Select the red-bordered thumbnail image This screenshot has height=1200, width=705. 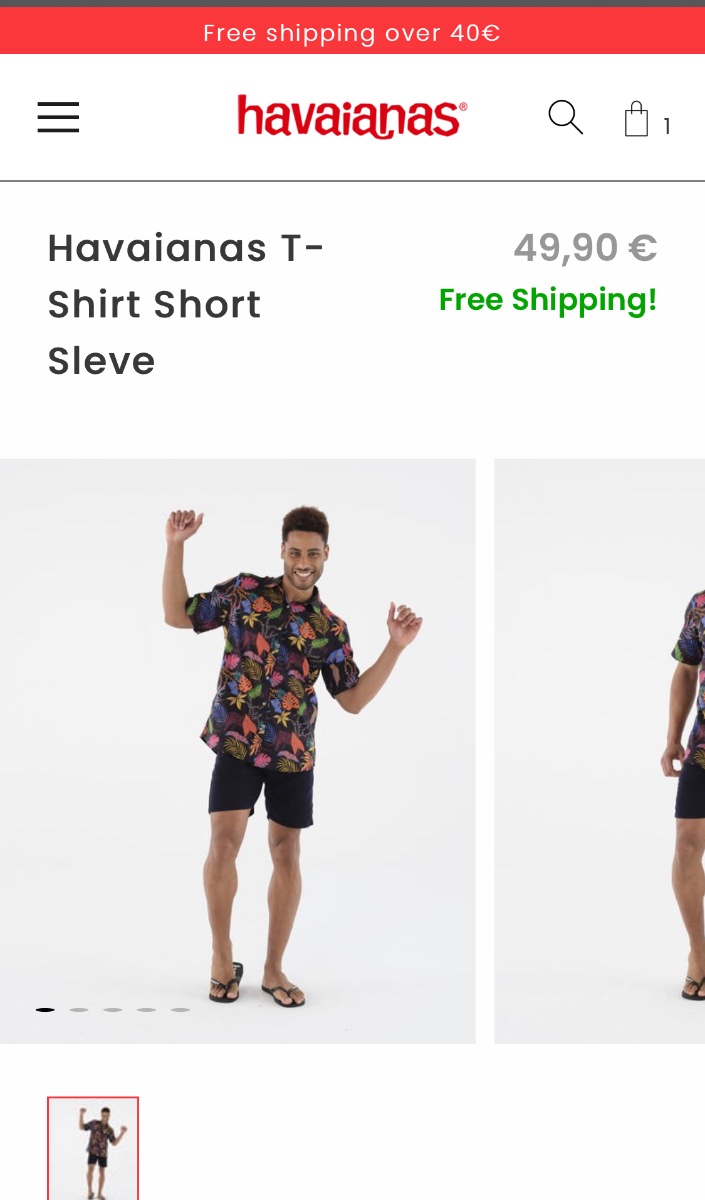click(93, 1148)
